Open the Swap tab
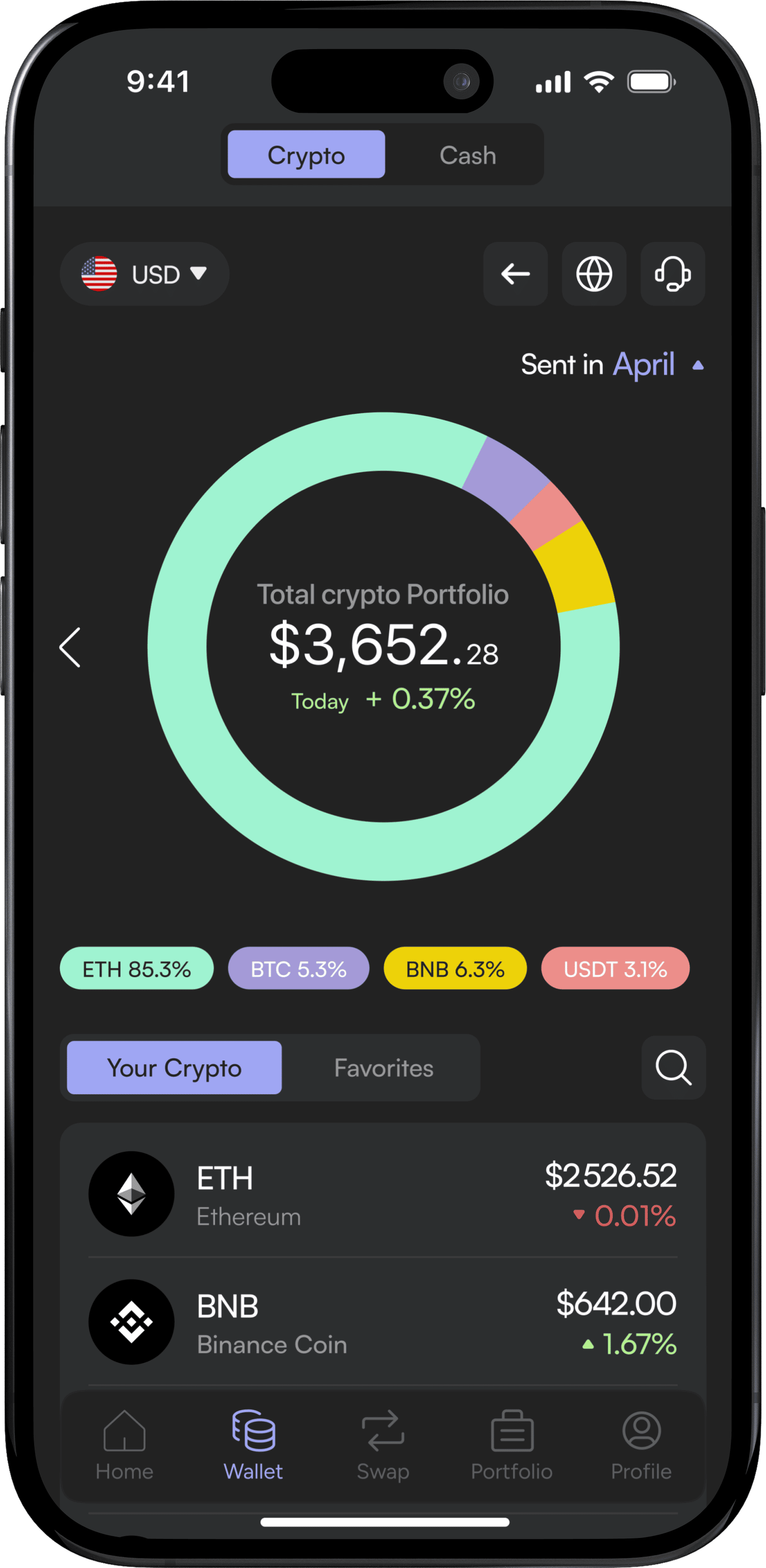 click(383, 1446)
